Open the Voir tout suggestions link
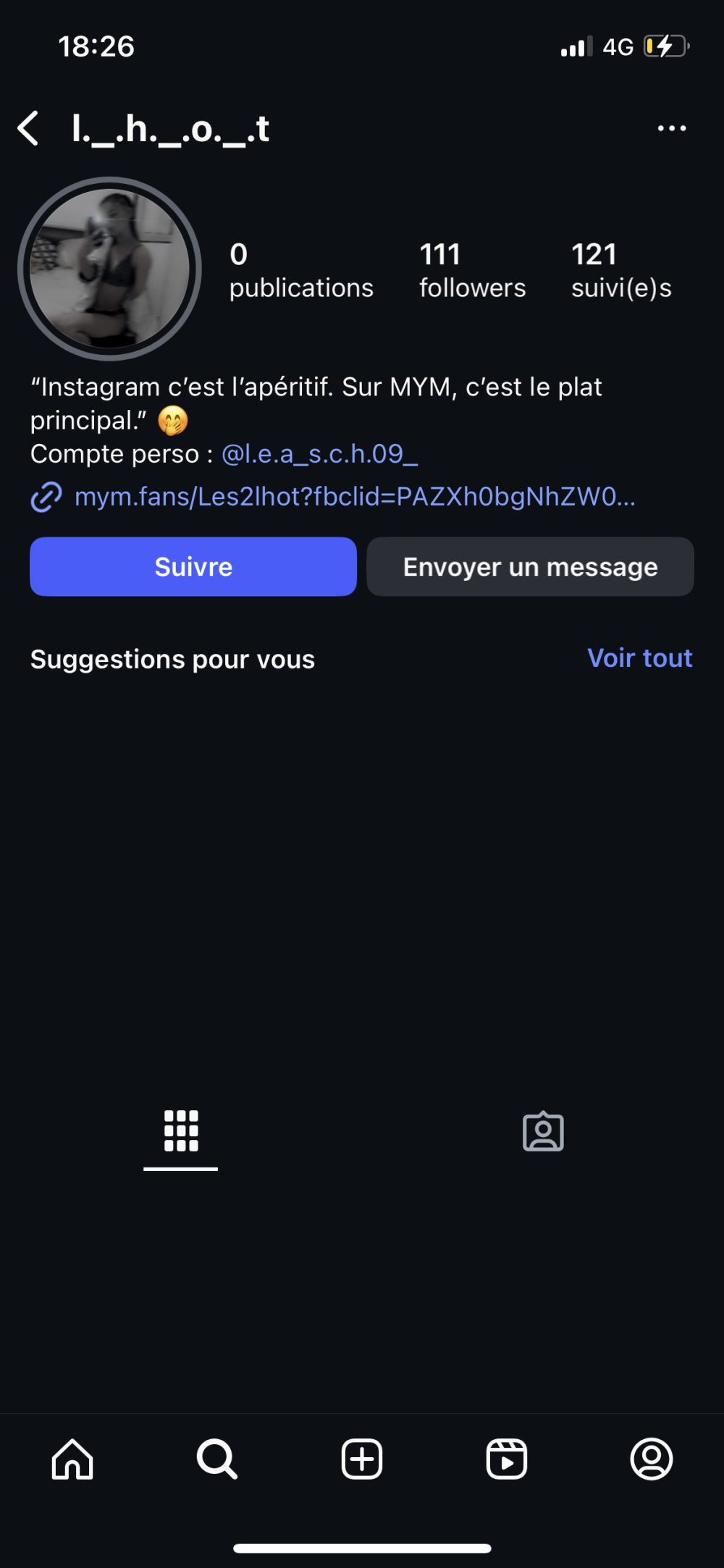The height and width of the screenshot is (1568, 724). click(639, 658)
